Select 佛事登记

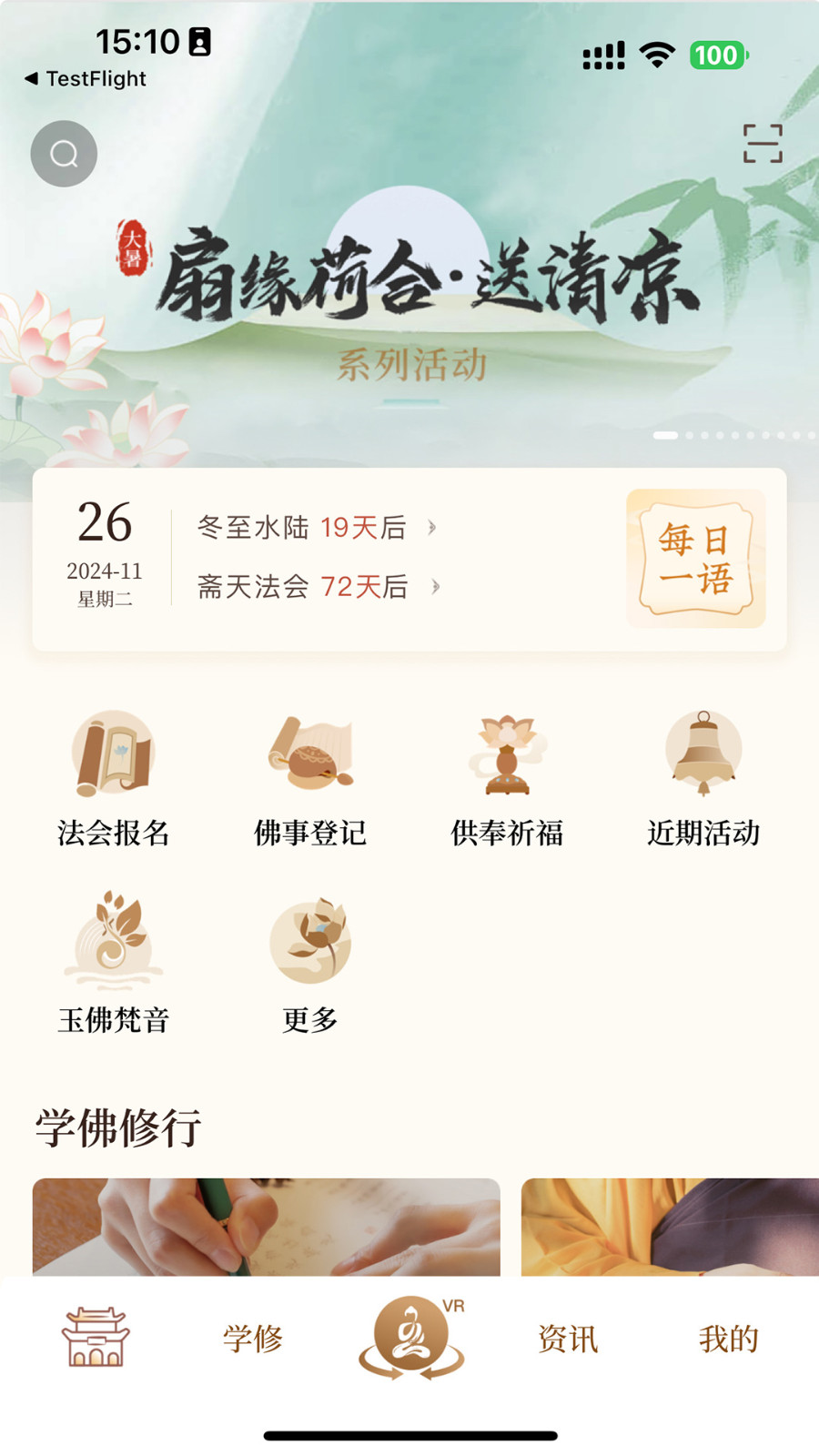[310, 779]
